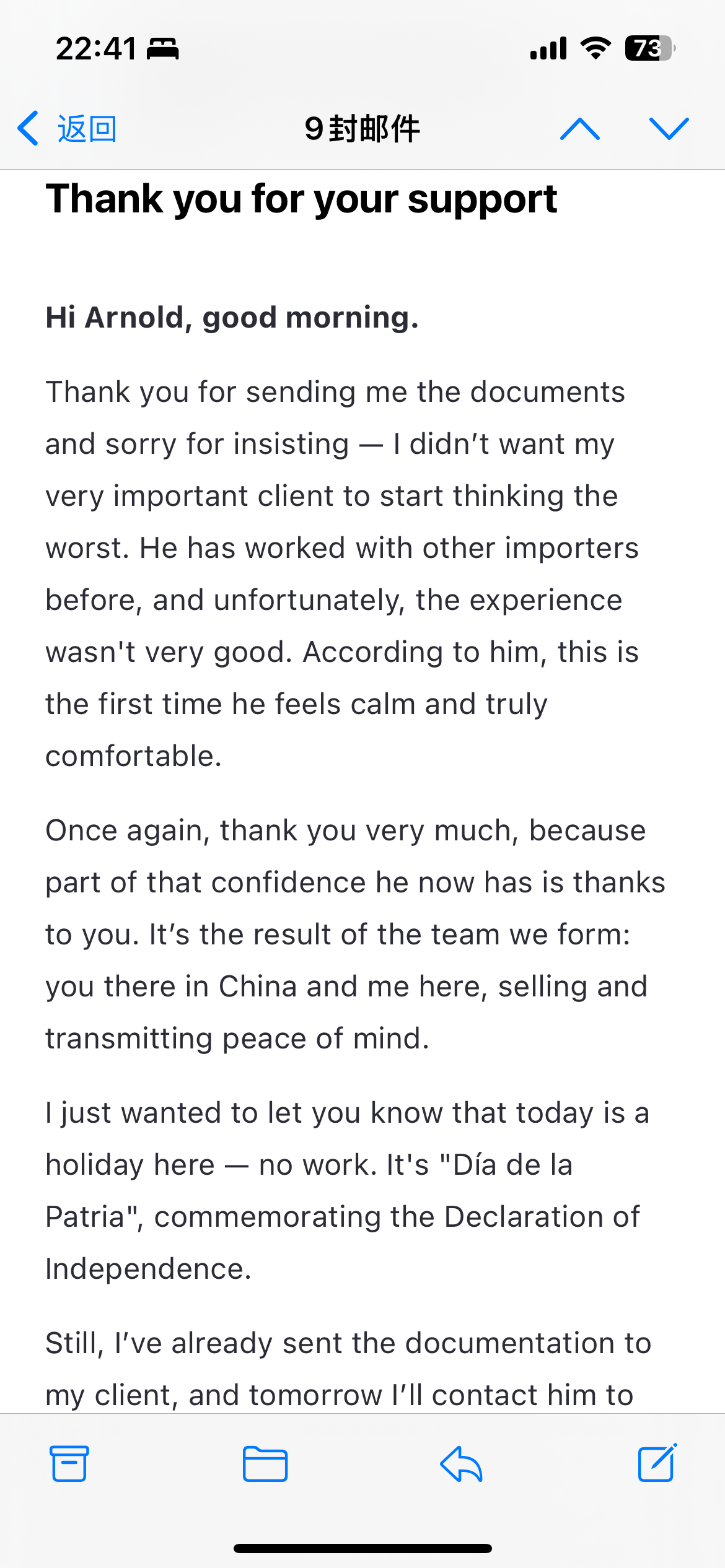Viewport: 725px width, 1568px height.
Task: Select the subject 'Thank you for your support'
Action: click(302, 199)
